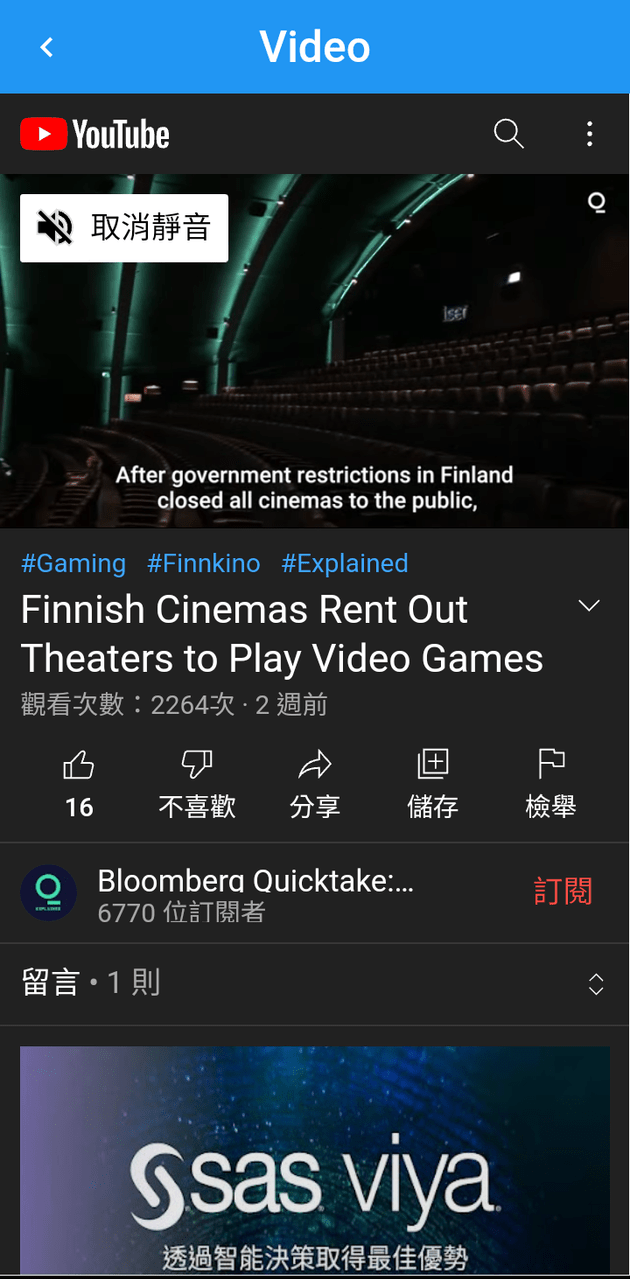Expand the 留言 comments section
Image resolution: width=630 pixels, height=1279 pixels.
(x=315, y=984)
